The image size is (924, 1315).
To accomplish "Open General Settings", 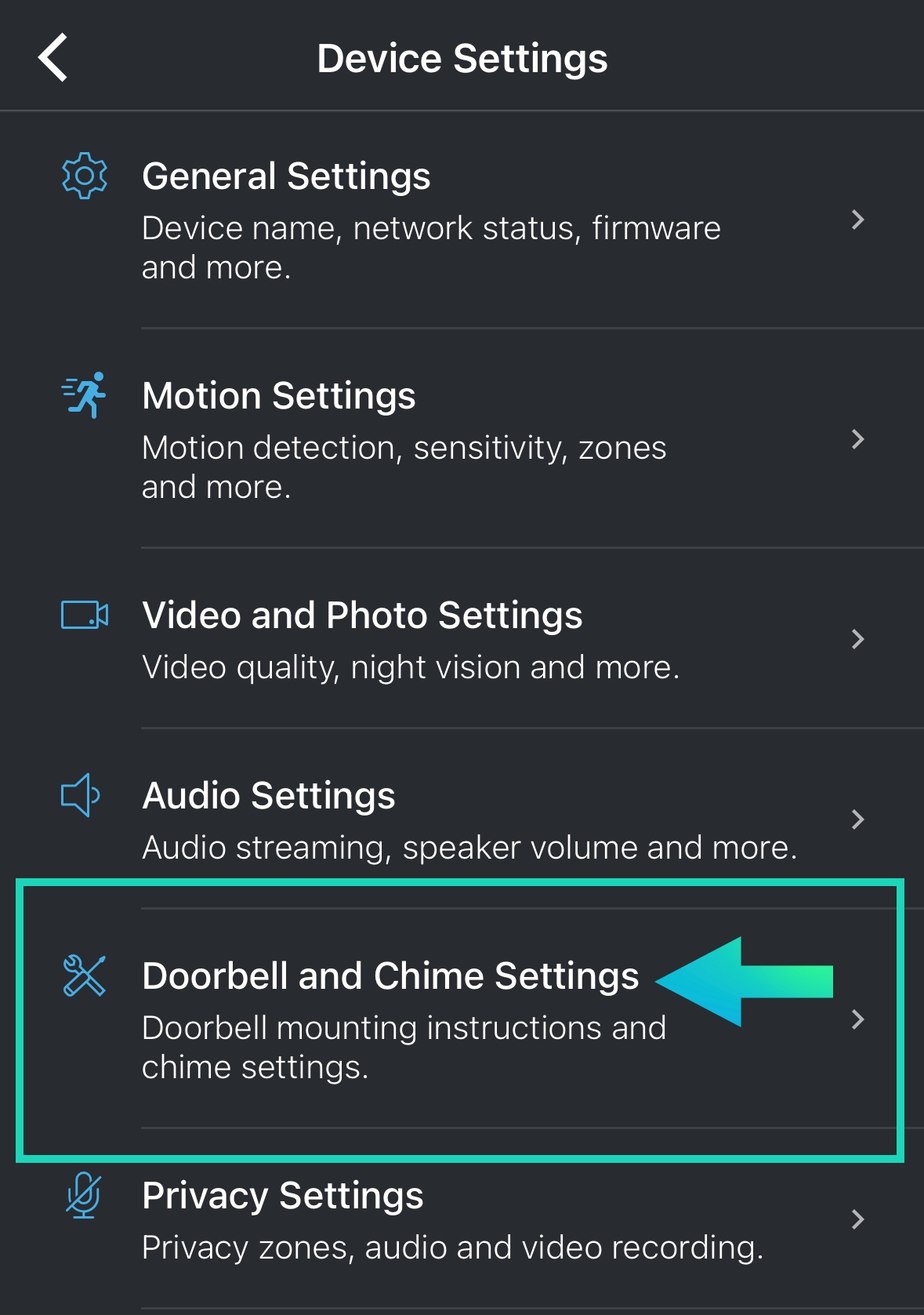I will click(x=462, y=220).
